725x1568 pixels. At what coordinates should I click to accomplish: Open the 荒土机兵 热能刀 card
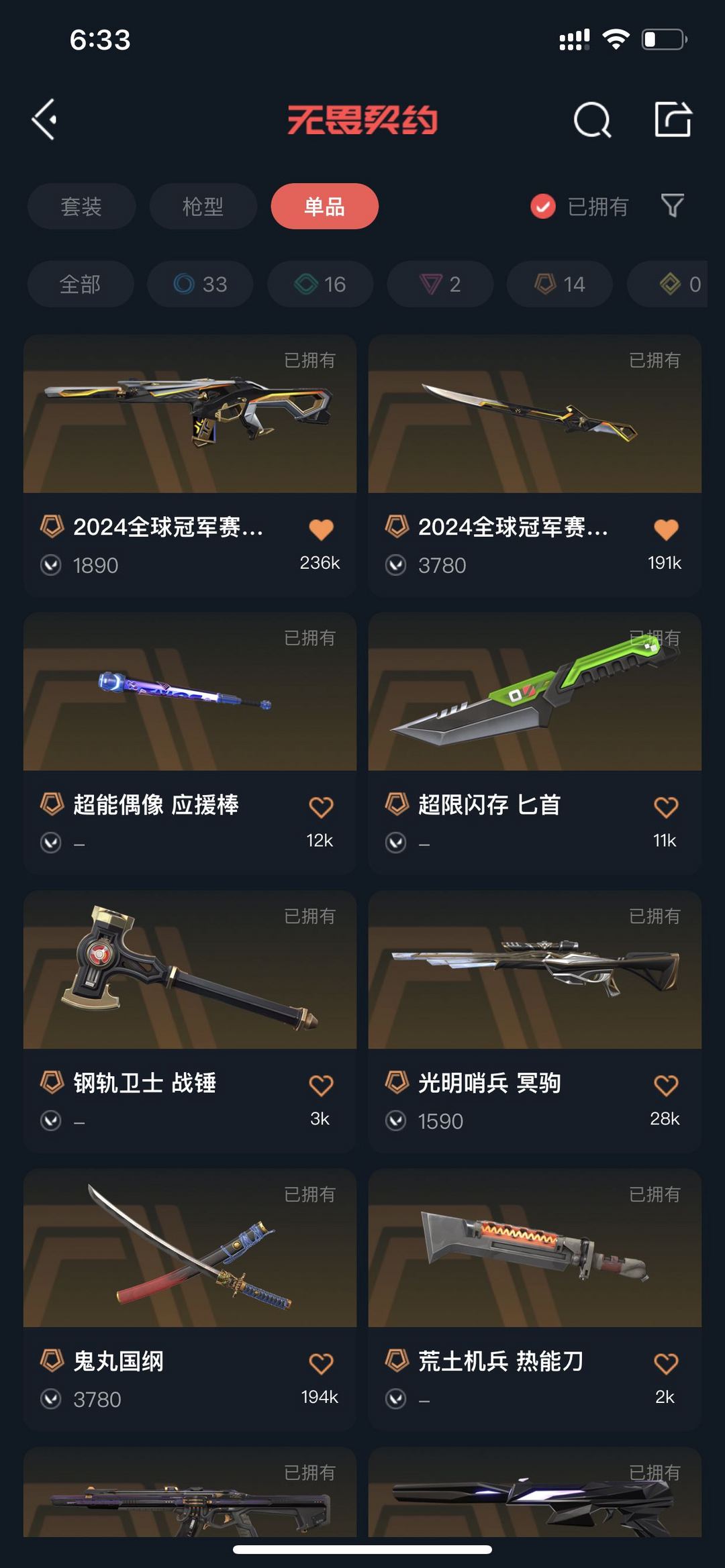[535, 1300]
